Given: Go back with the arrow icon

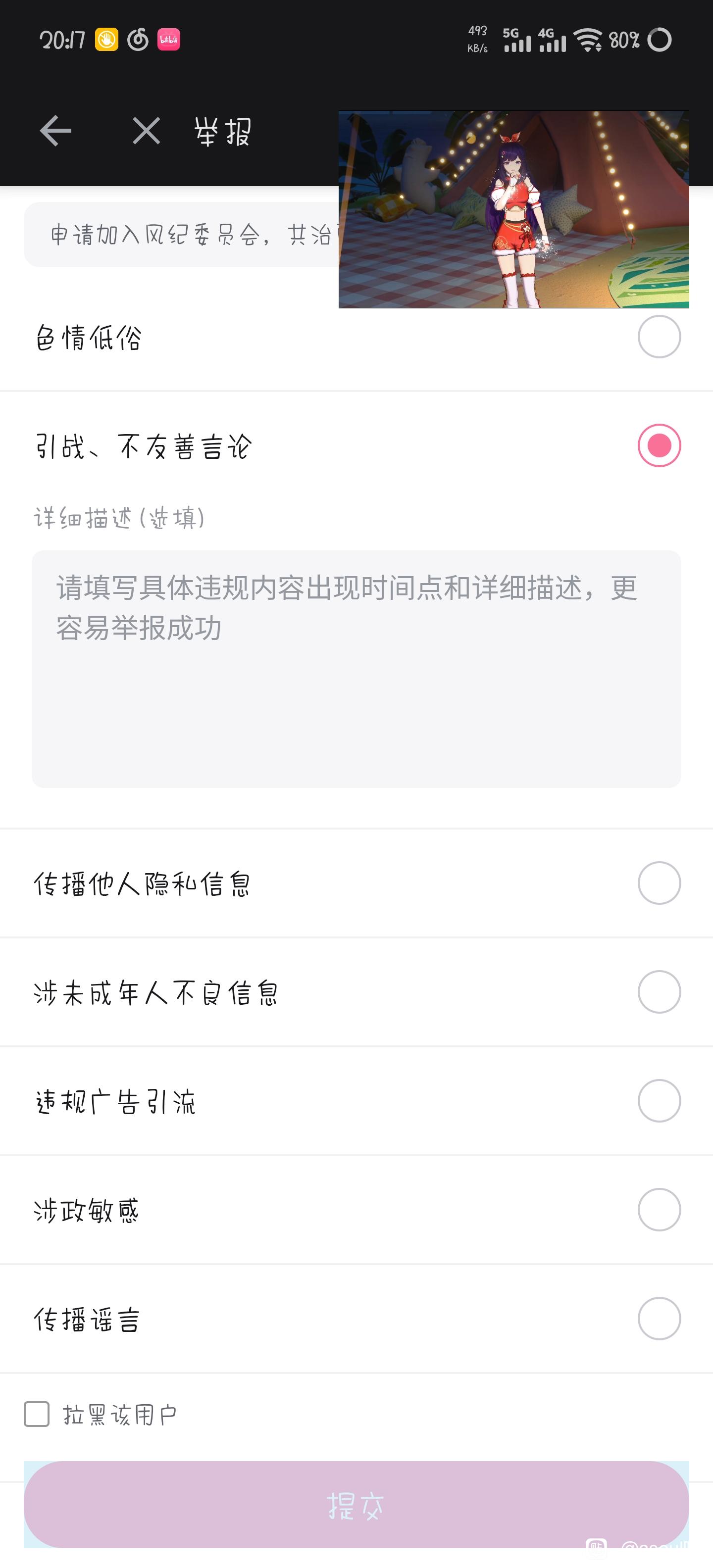Looking at the screenshot, I should (x=55, y=131).
